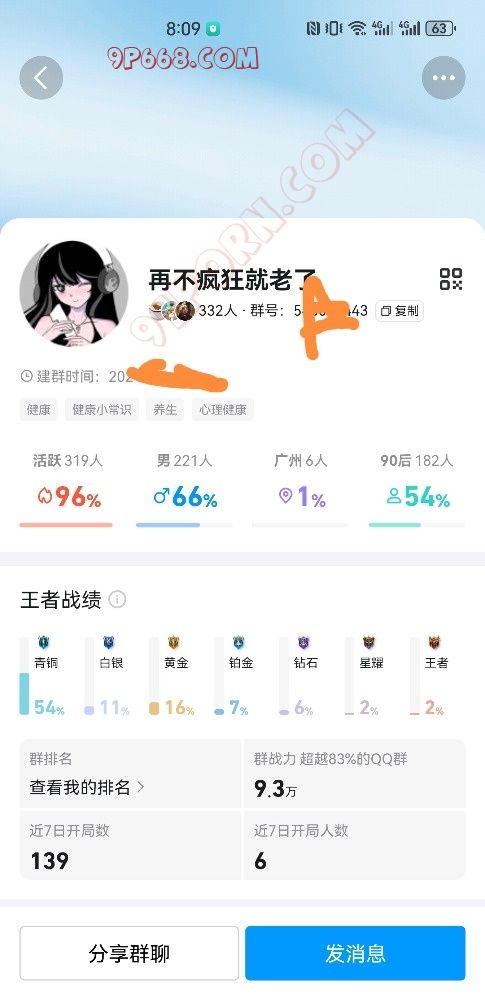Tap 发消息 to message the group
485x1000 pixels.
point(355,953)
